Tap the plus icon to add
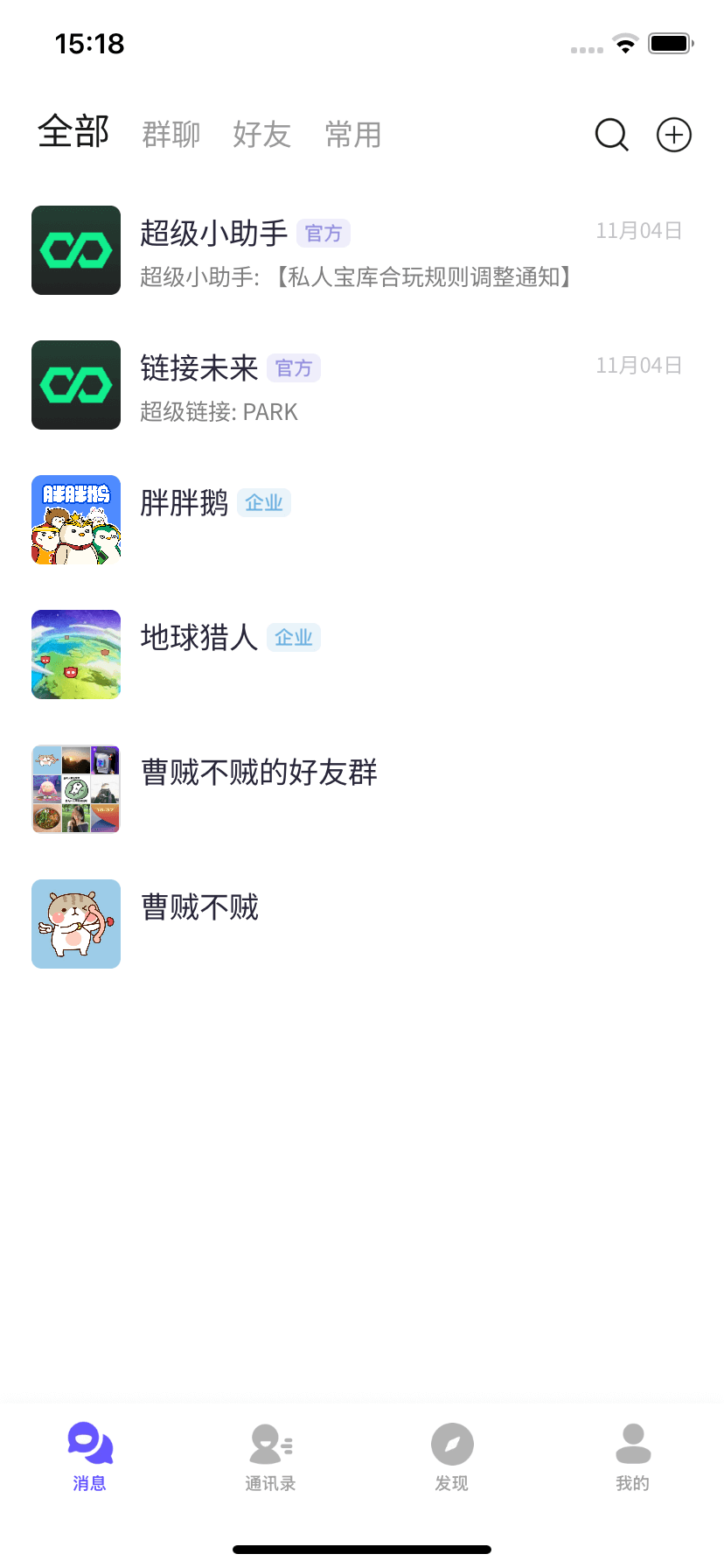 674,135
